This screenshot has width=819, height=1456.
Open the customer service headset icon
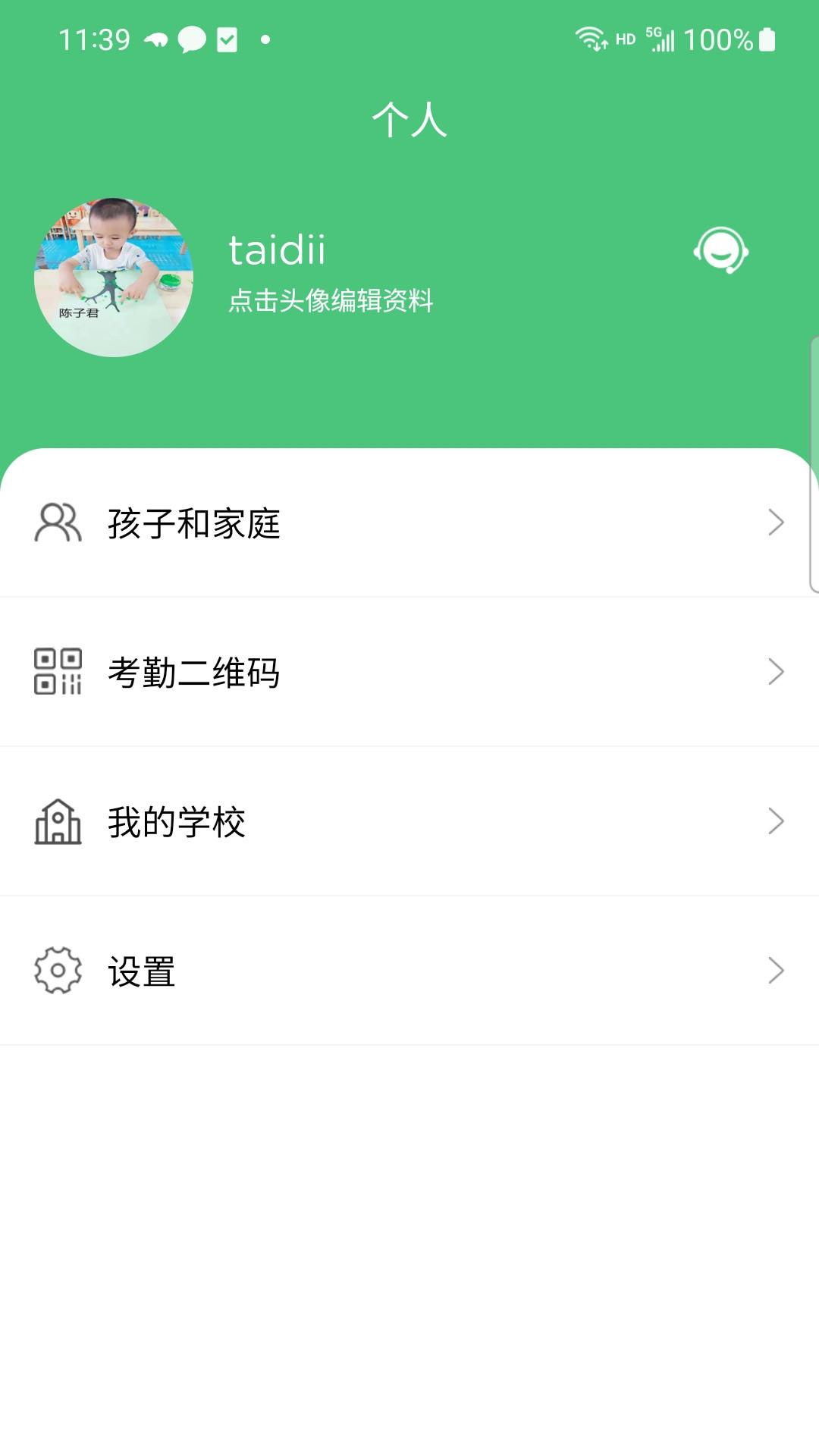pyautogui.click(x=720, y=250)
